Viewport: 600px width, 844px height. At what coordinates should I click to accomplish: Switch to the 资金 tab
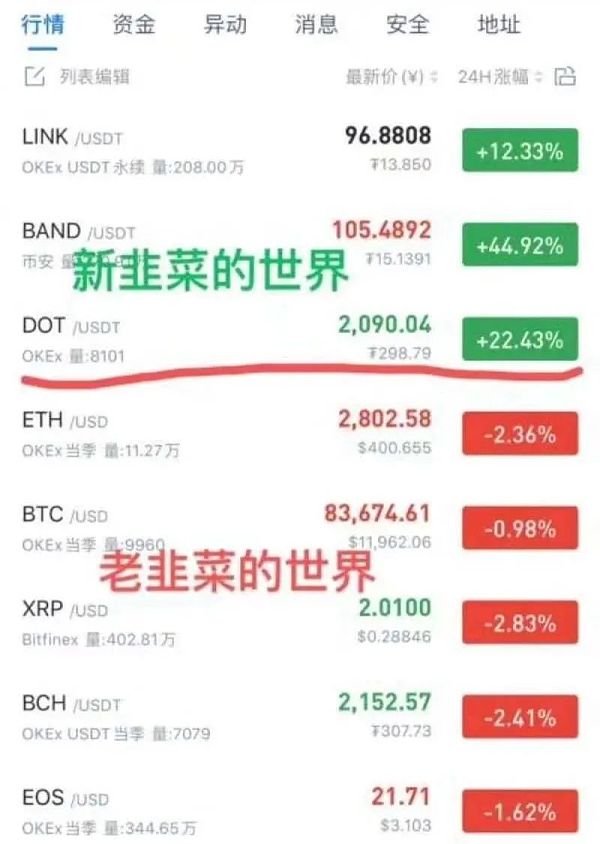[x=134, y=25]
